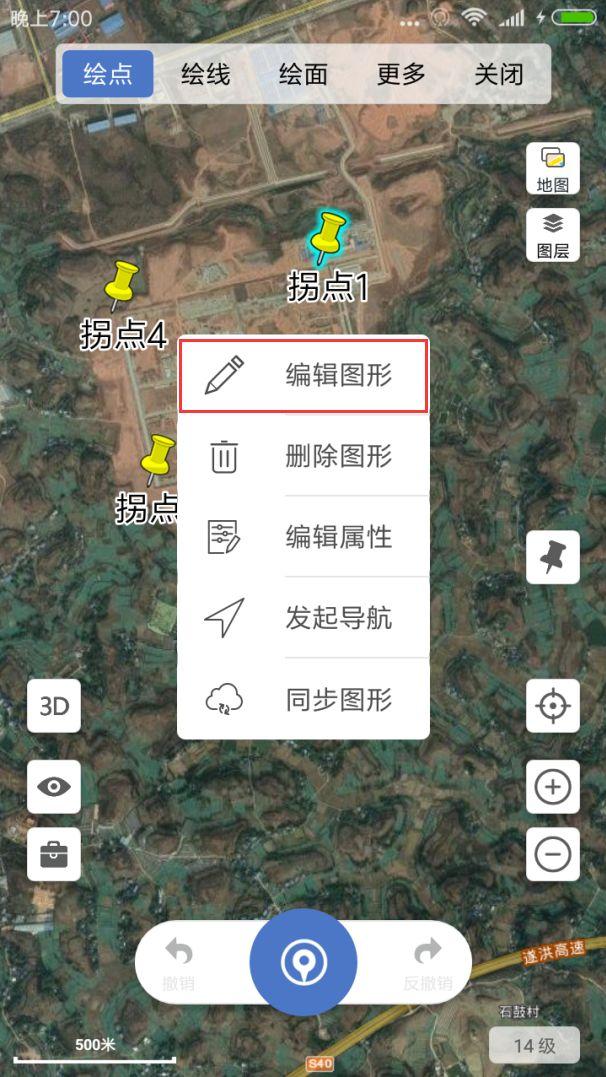Choose 编辑图形 from the popup menu

coord(304,376)
